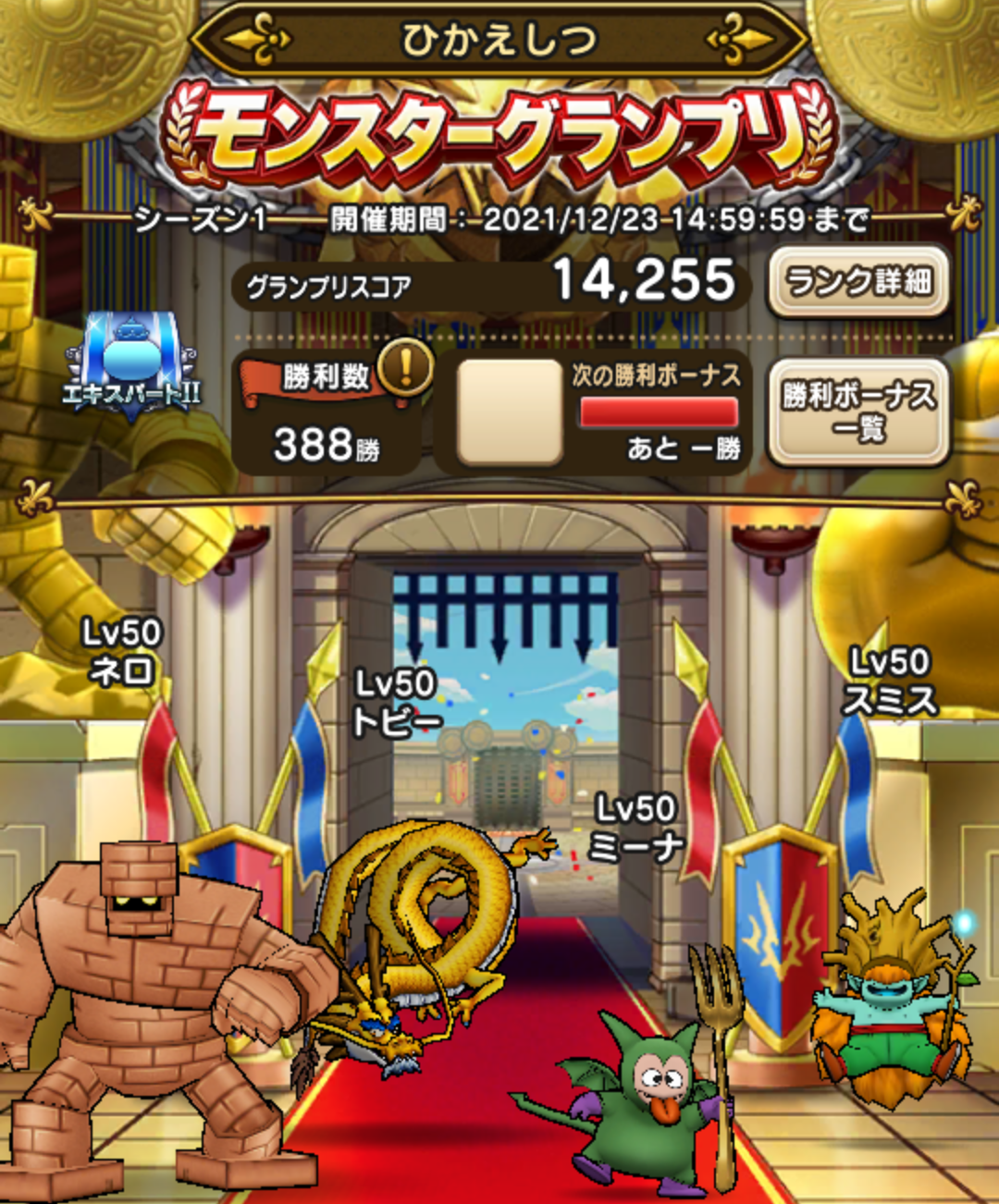
Task: Tap the エキスパートII rank badge
Action: point(132,363)
